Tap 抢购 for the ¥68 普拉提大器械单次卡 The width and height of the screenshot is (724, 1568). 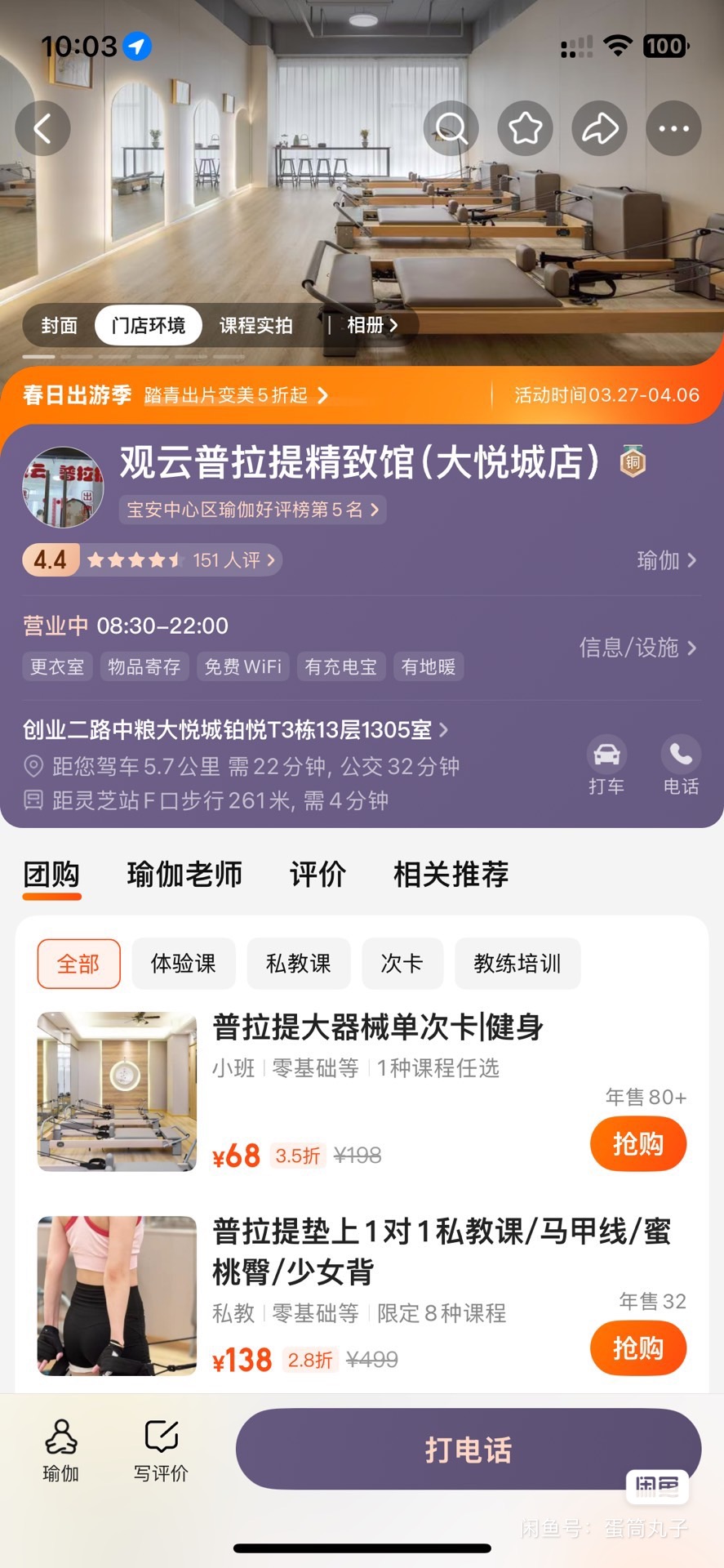pyautogui.click(x=638, y=1144)
